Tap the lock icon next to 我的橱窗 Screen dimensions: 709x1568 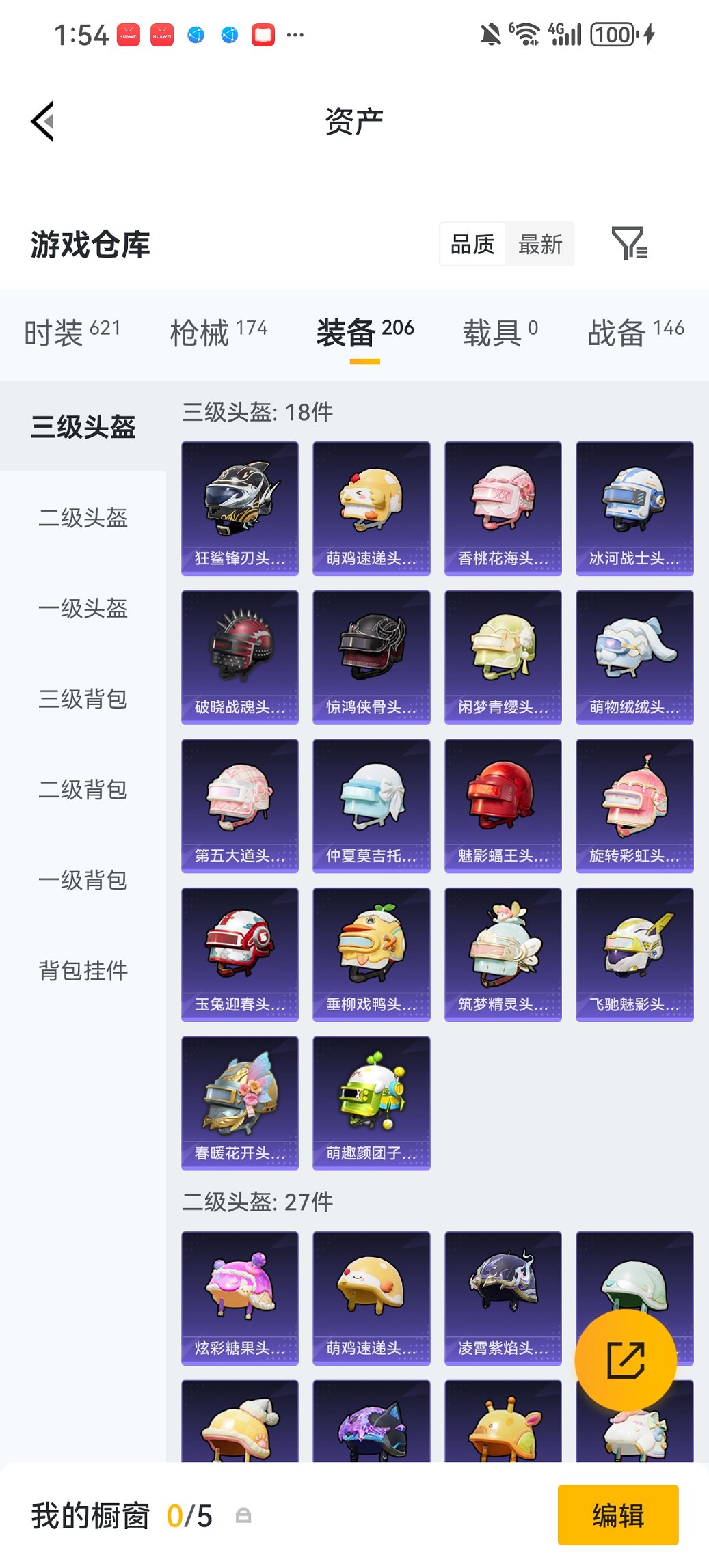244,1516
